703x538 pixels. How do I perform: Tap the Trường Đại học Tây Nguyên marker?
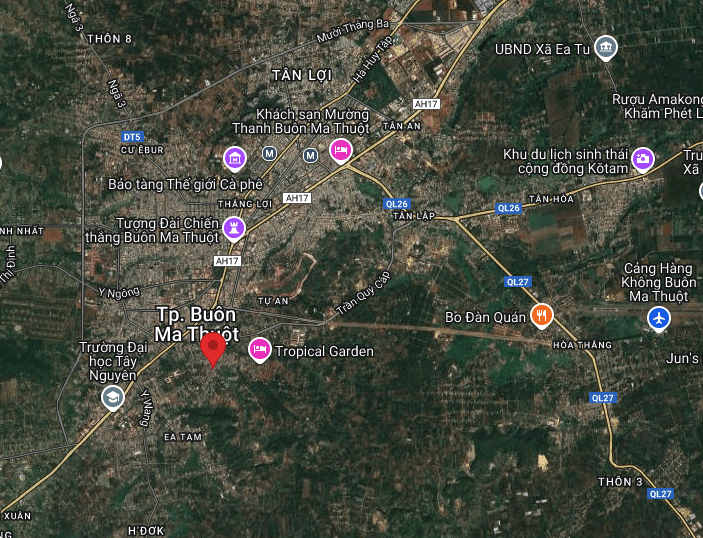(x=114, y=398)
